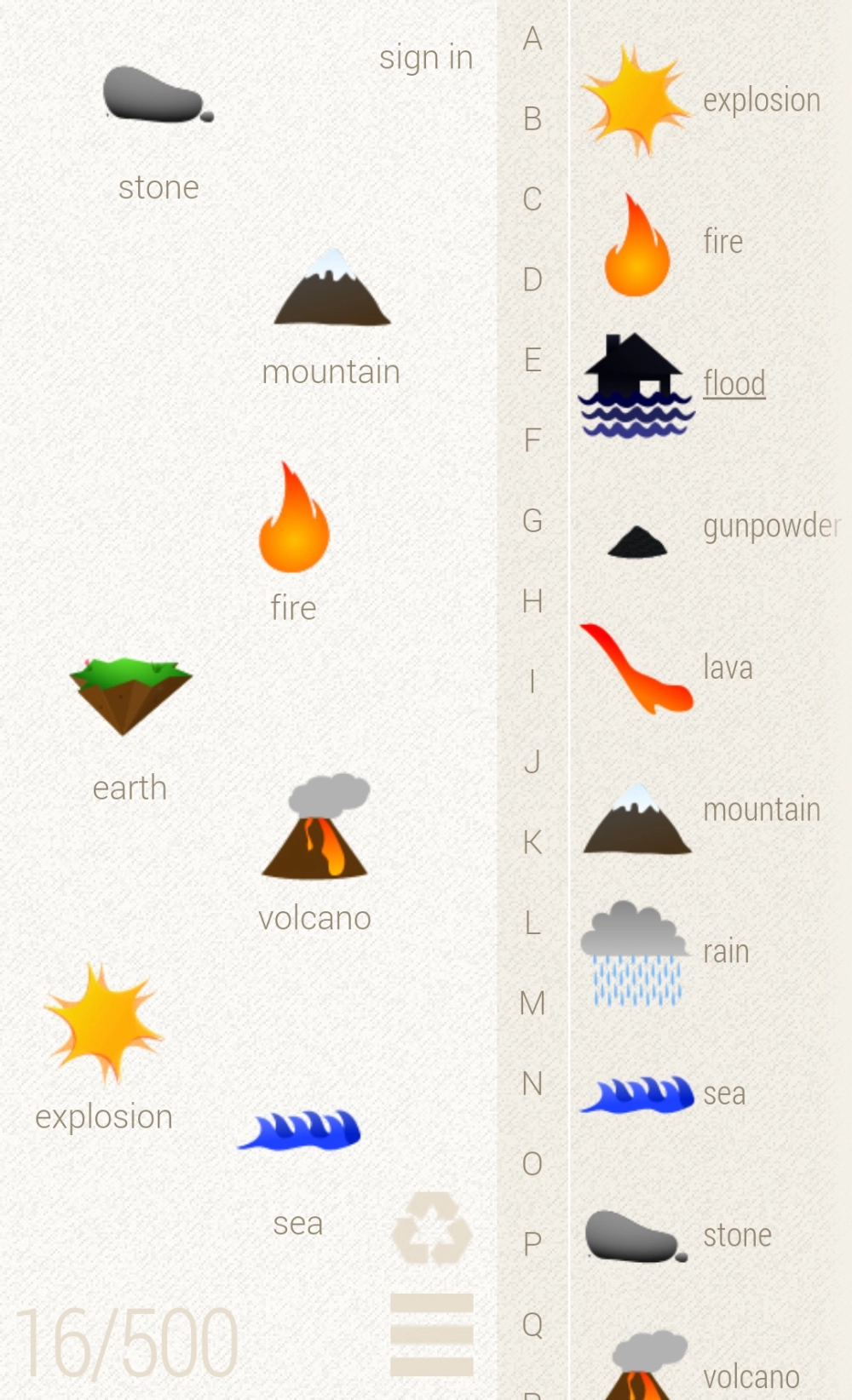This screenshot has width=852, height=1400.
Task: Tap the recycle clear-workspace icon
Action: (x=431, y=1228)
